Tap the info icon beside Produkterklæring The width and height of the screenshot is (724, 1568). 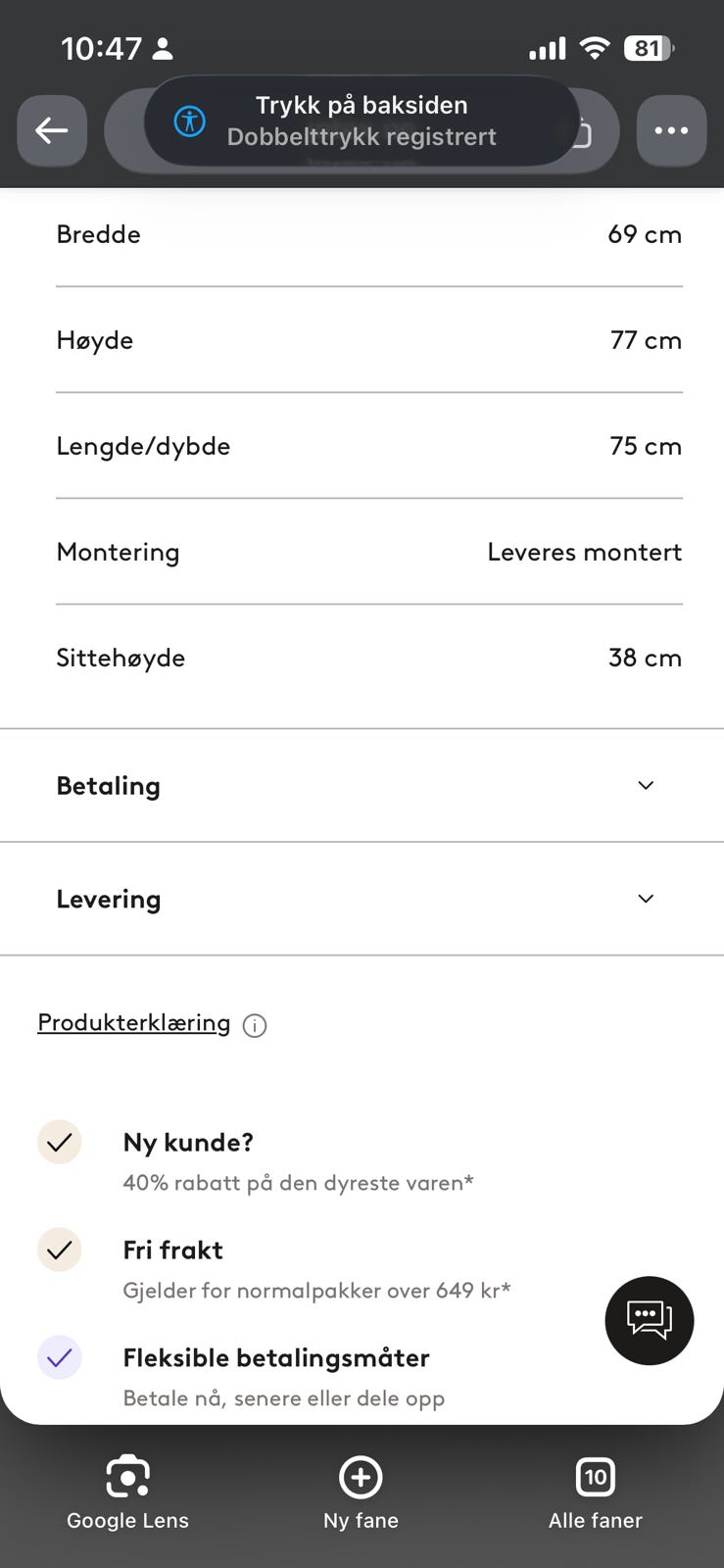click(255, 1025)
